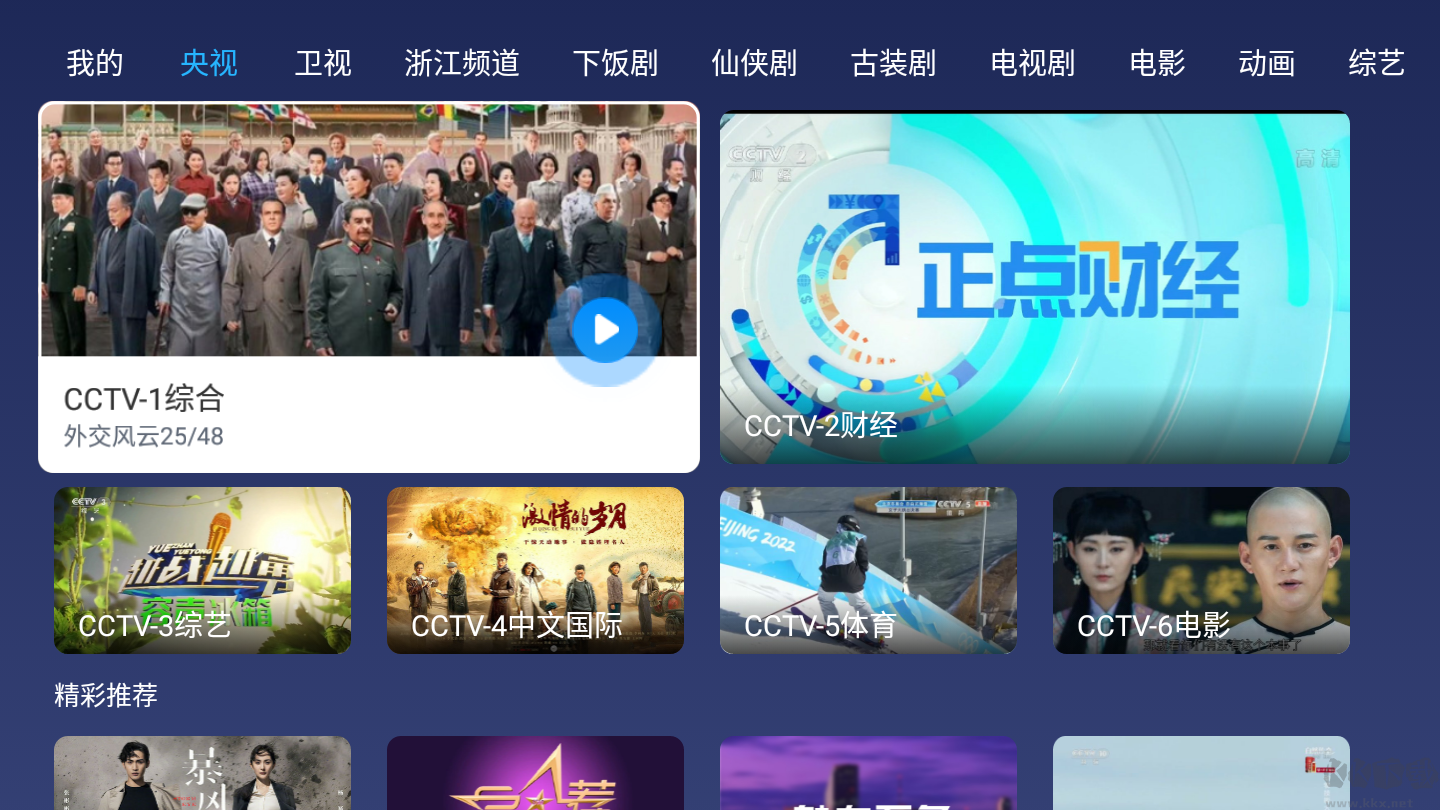The height and width of the screenshot is (810, 1440).
Task: Open the 古装剧 category tab
Action: [893, 63]
